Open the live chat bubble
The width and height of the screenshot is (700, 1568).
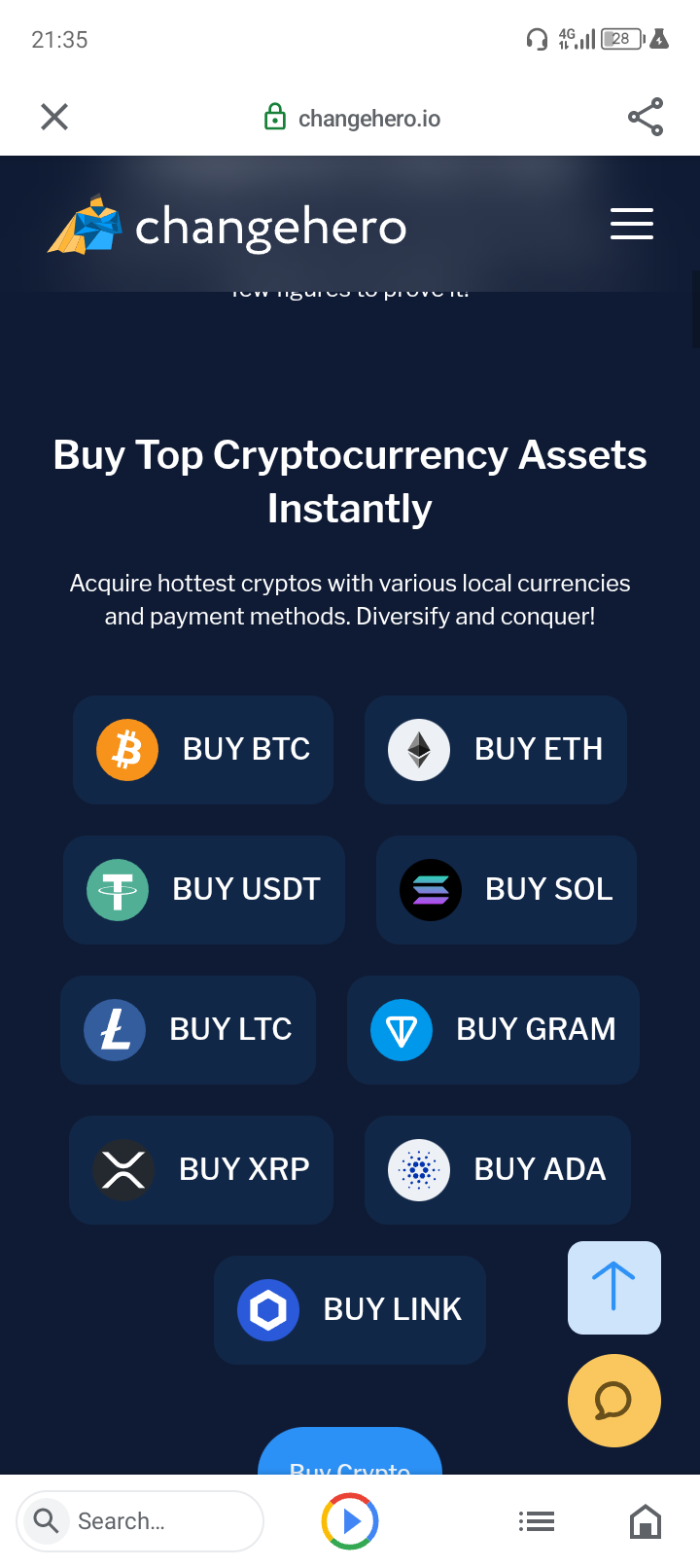(614, 1401)
